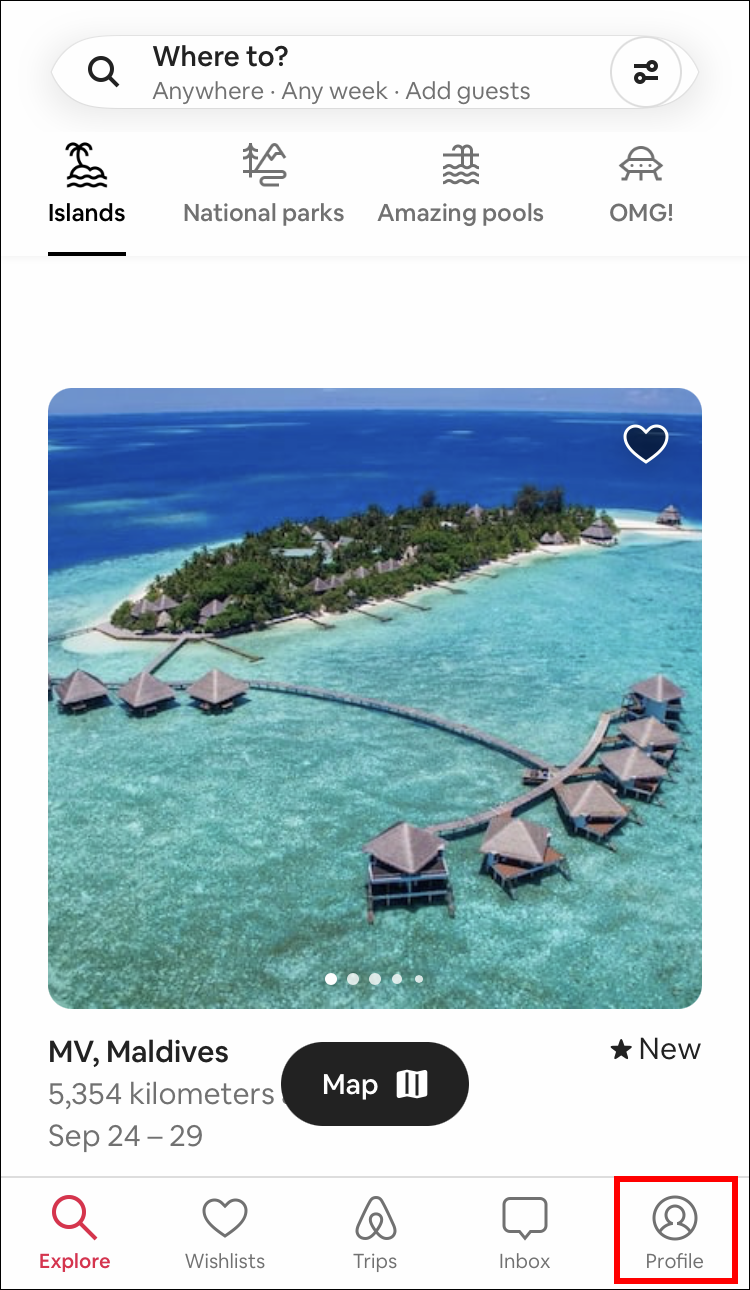Switch to Amazing pools category
Image resolution: width=750 pixels, height=1290 pixels.
pyautogui.click(x=461, y=187)
